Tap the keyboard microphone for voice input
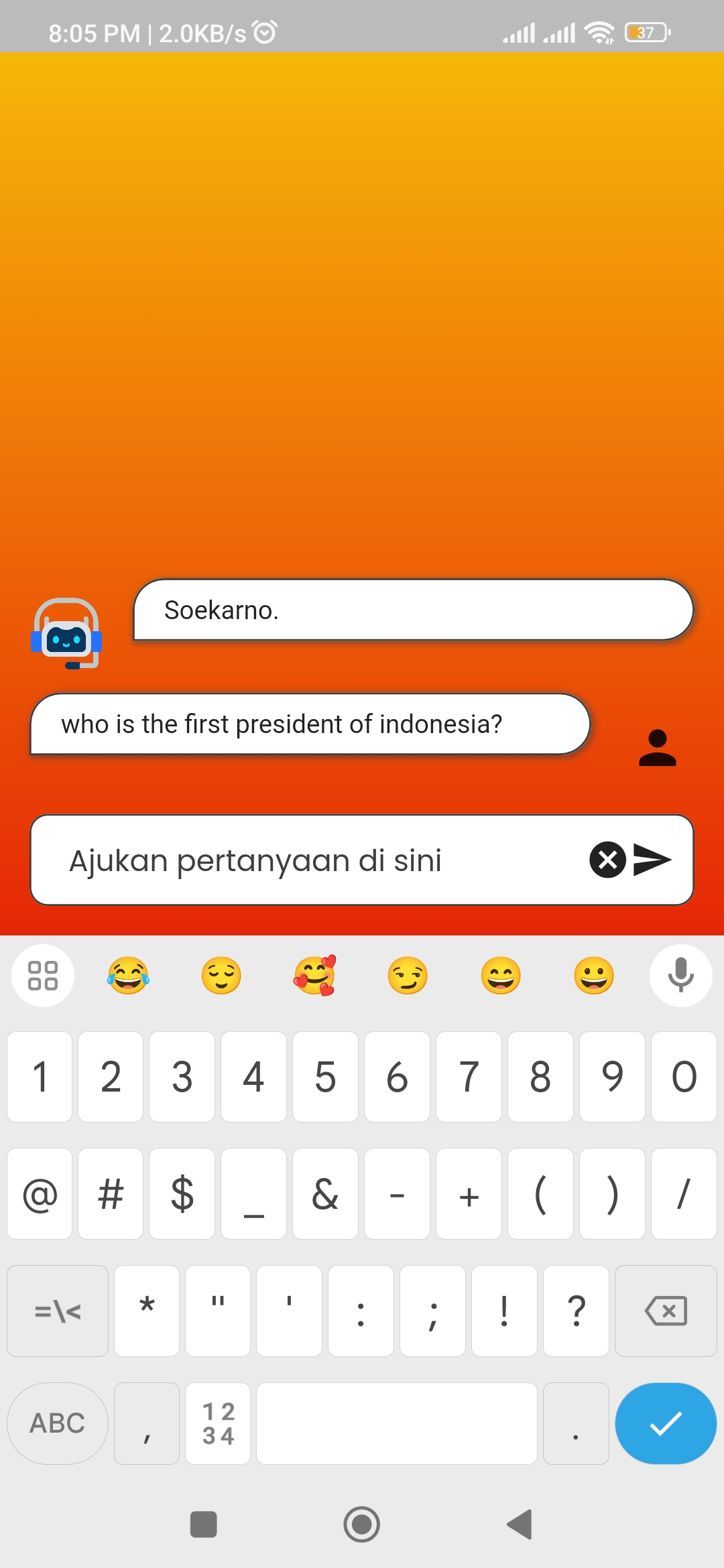The image size is (724, 1568). click(680, 976)
